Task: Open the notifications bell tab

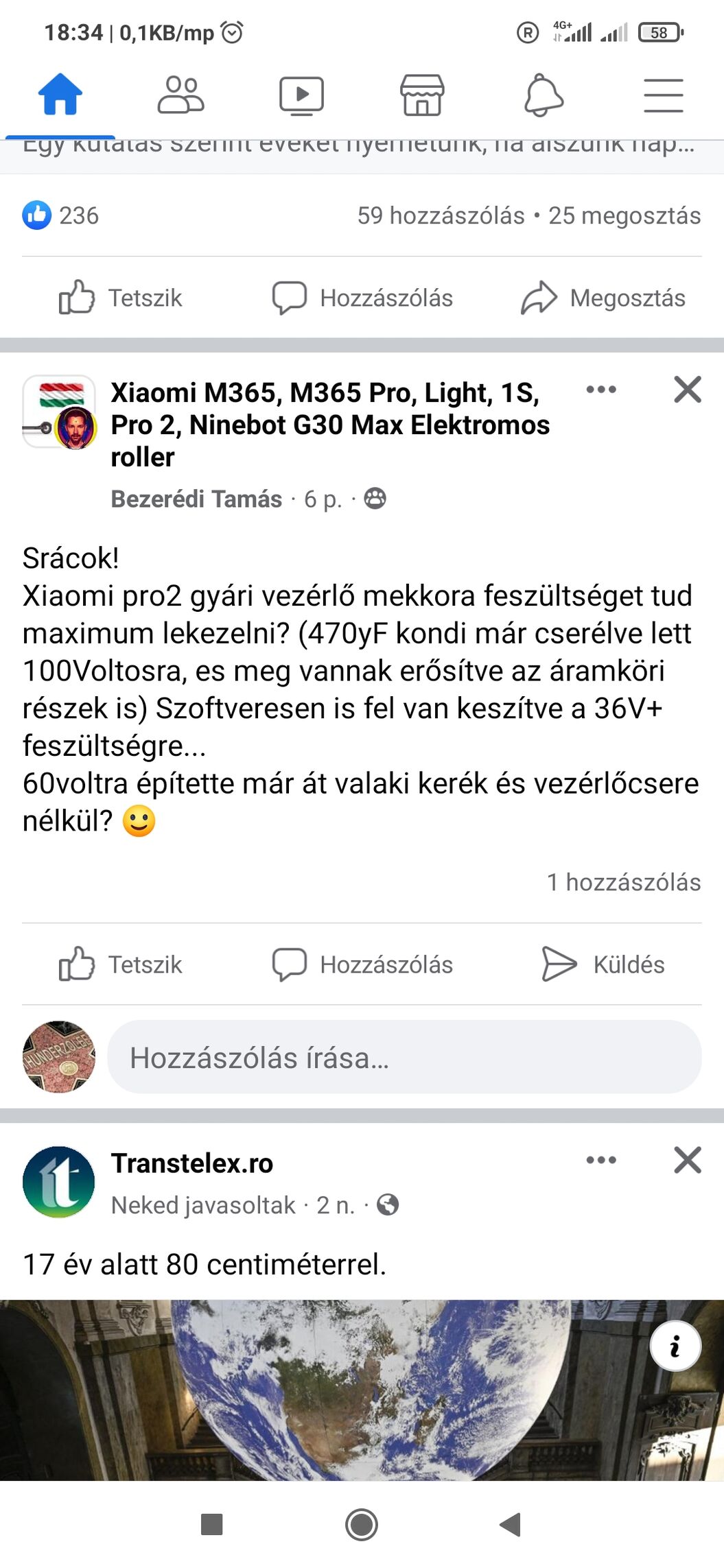Action: coord(543,95)
